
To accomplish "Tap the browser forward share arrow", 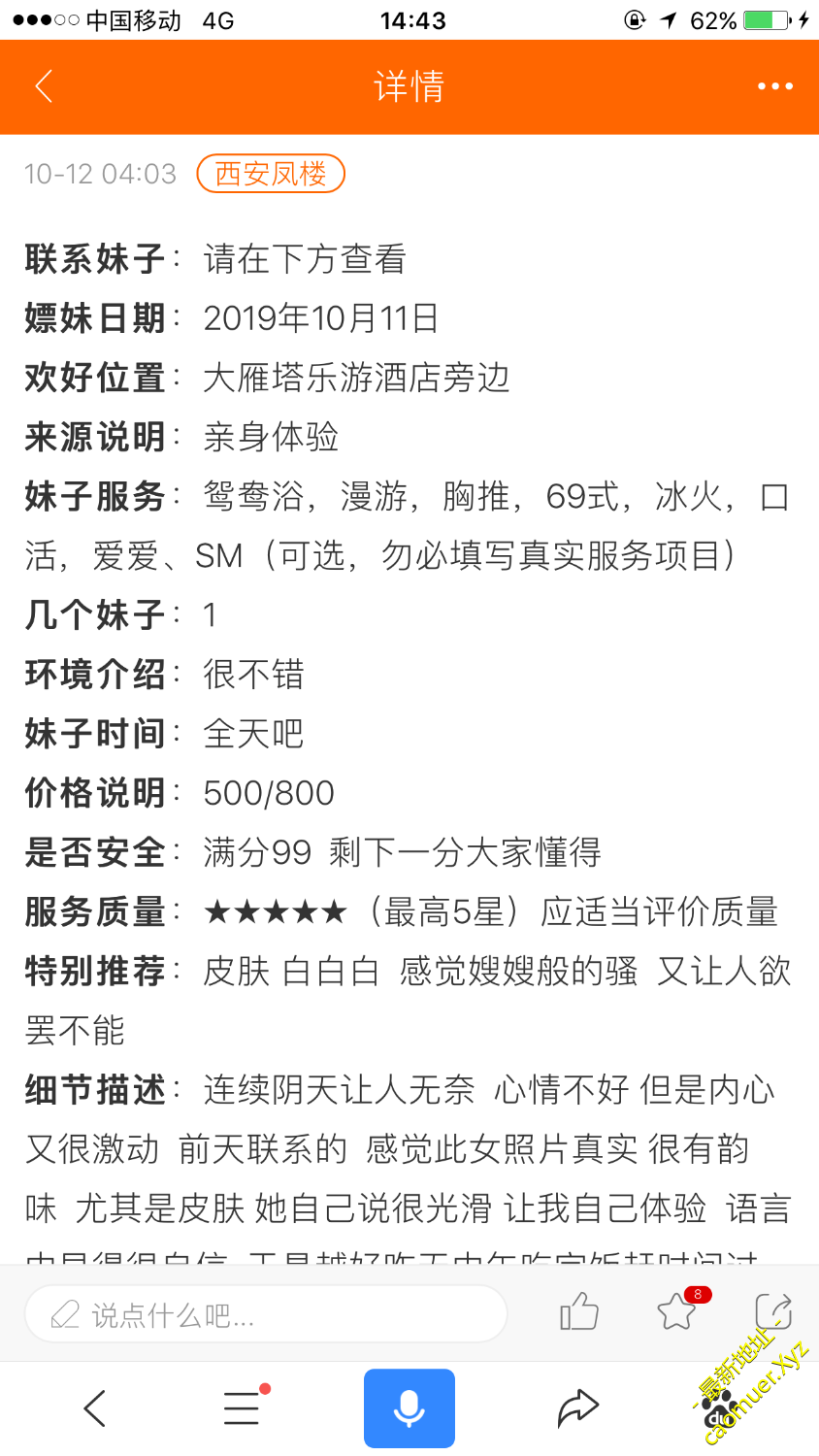I will pos(577,1407).
